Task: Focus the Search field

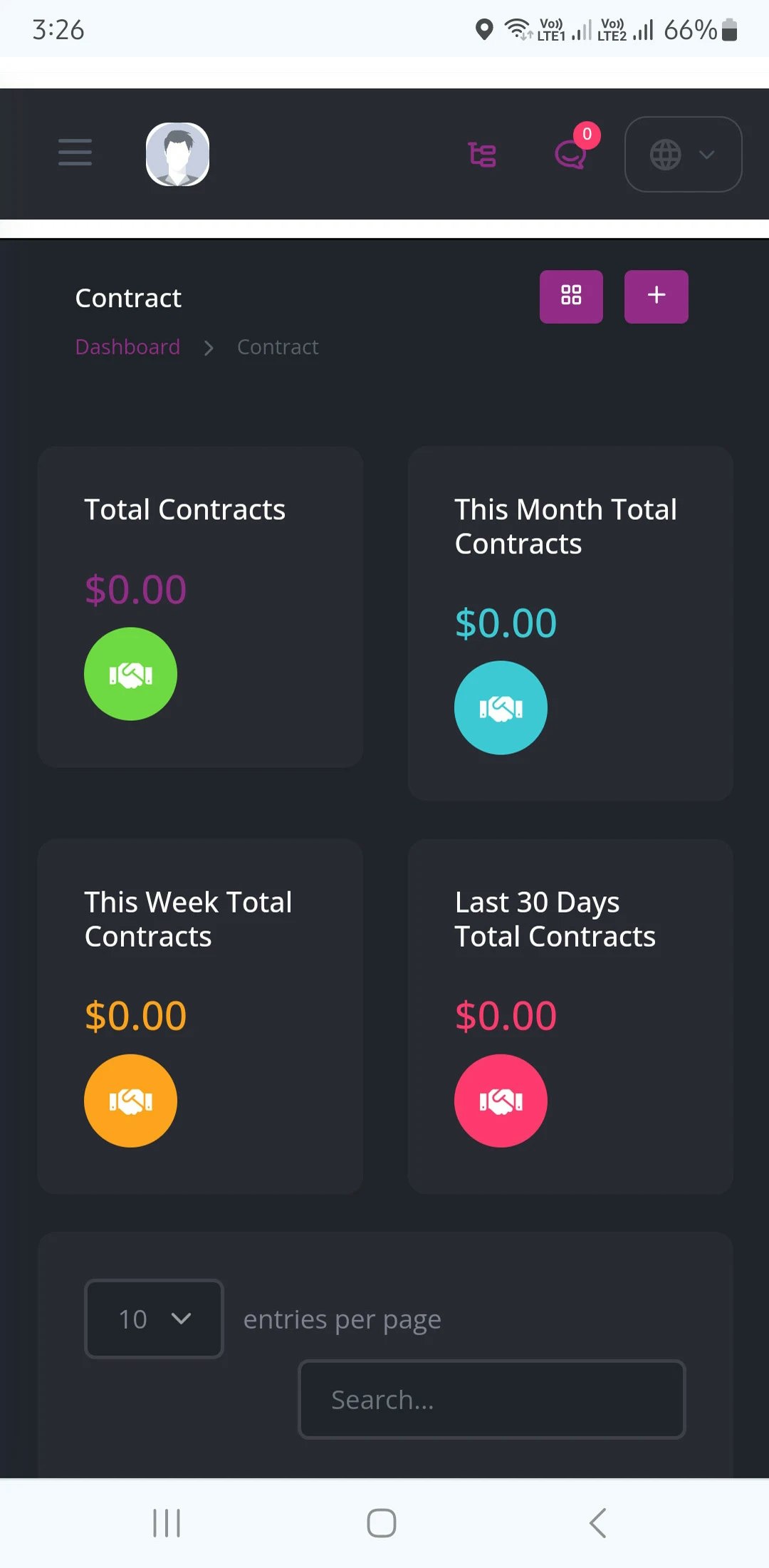Action: coord(491,1400)
